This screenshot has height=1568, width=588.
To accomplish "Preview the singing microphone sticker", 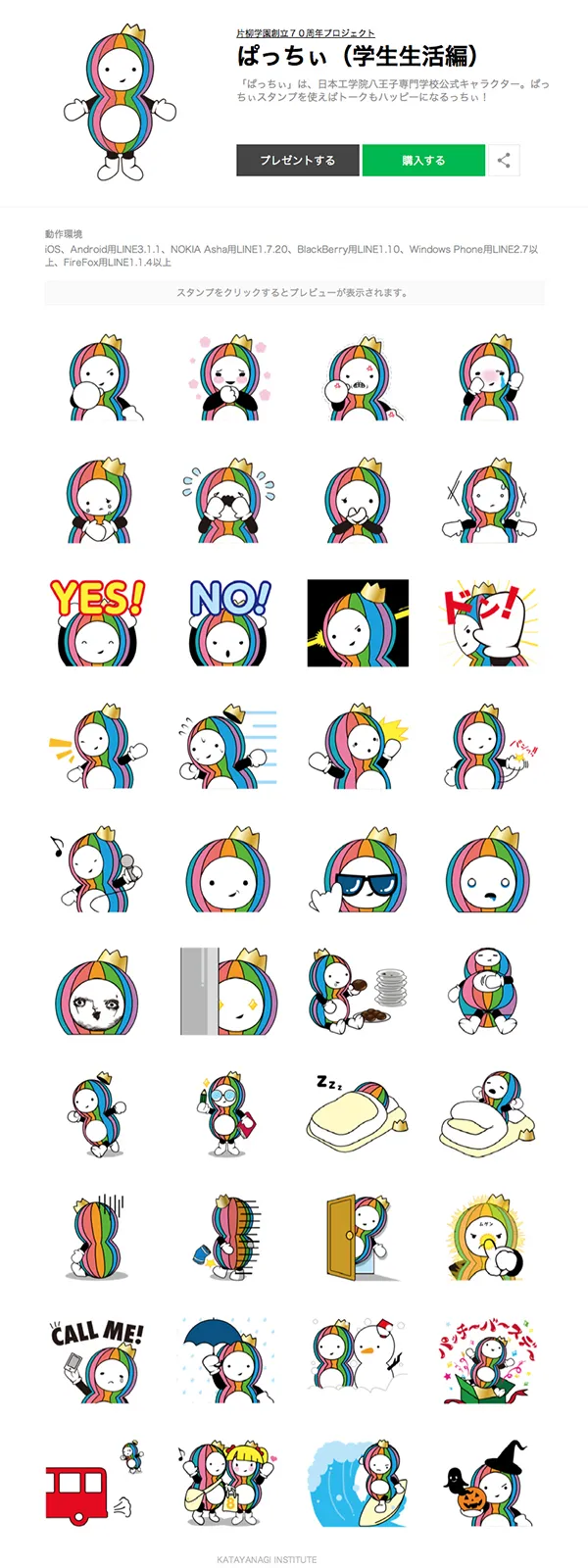I will [x=97, y=867].
